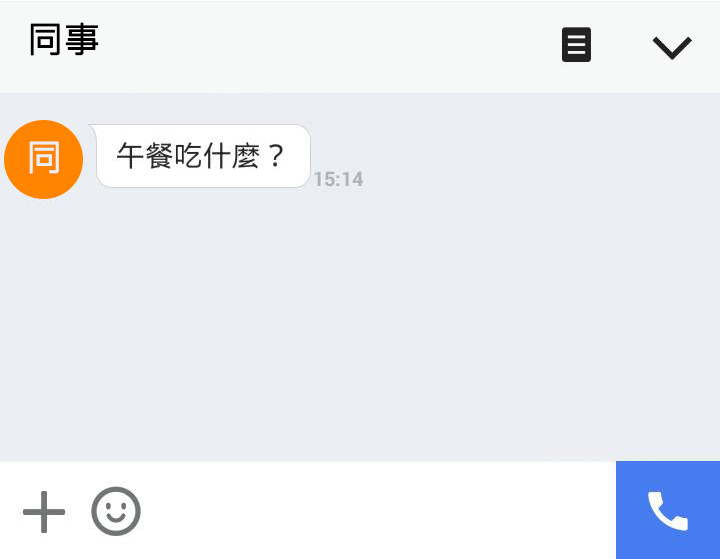Open the 同事 contact avatar
Image resolution: width=720 pixels, height=559 pixels.
click(x=43, y=159)
